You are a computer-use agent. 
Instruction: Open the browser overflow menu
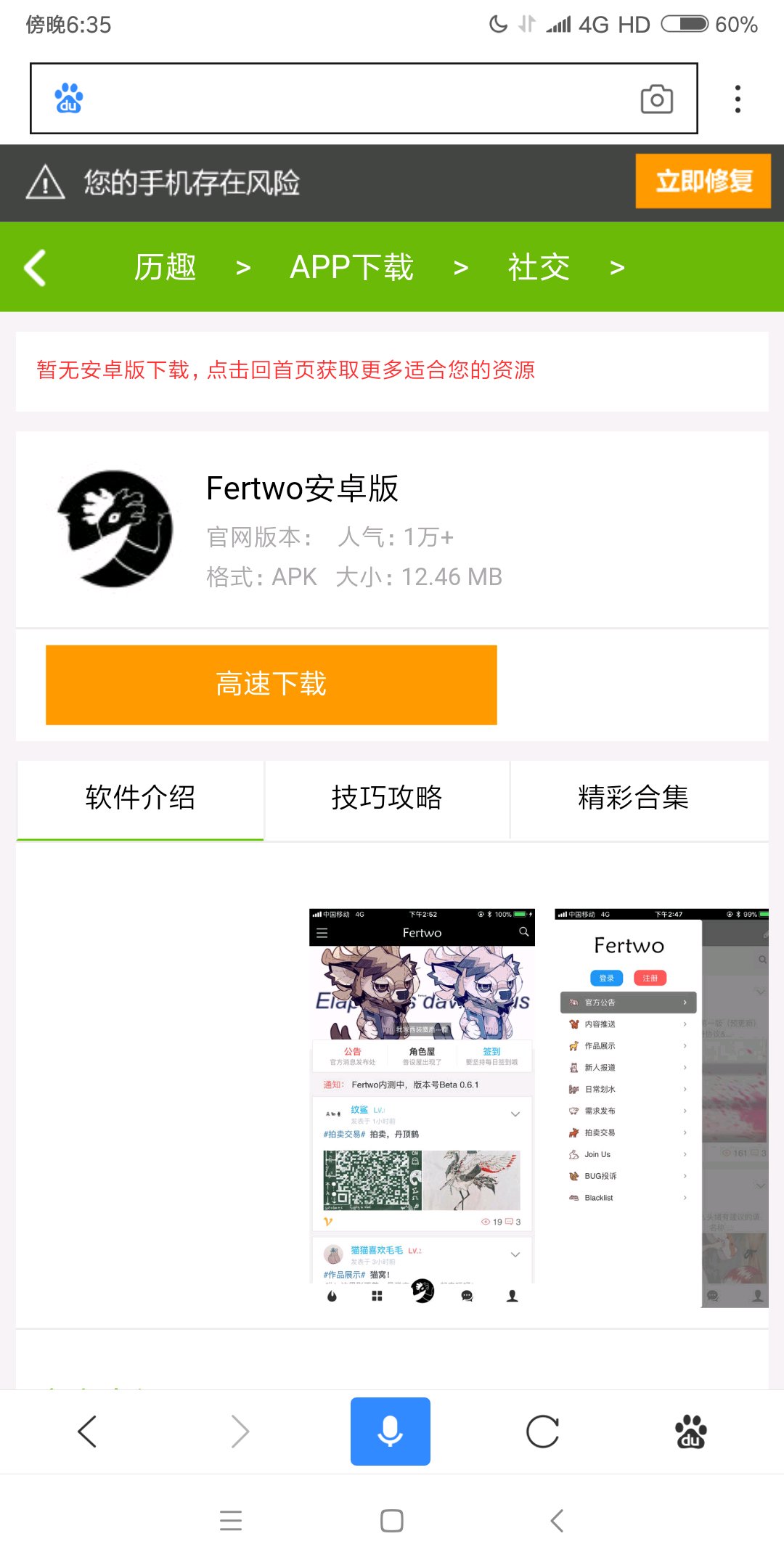(x=738, y=99)
